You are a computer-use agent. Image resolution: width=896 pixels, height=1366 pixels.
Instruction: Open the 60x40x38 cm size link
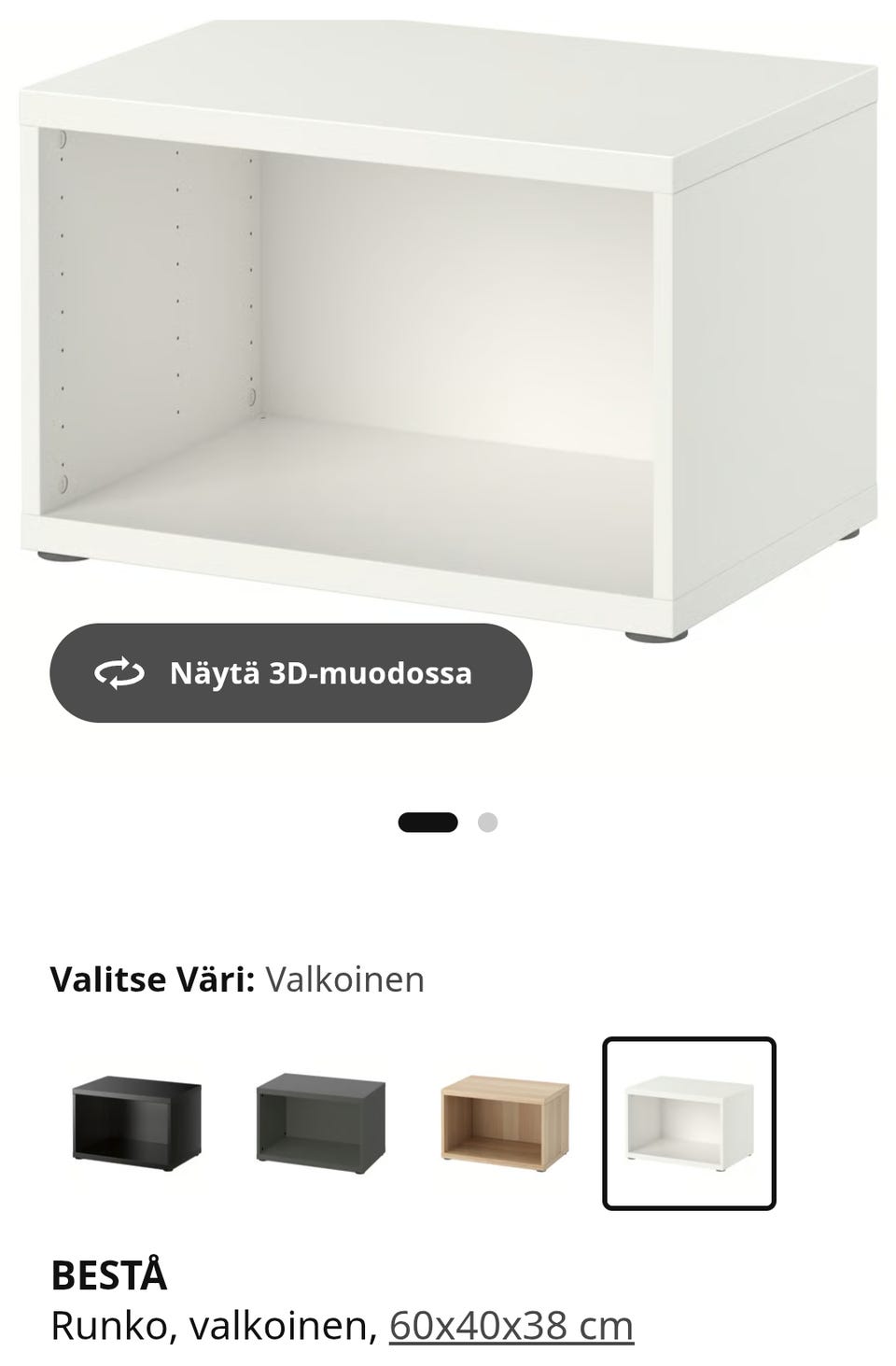click(x=511, y=1326)
